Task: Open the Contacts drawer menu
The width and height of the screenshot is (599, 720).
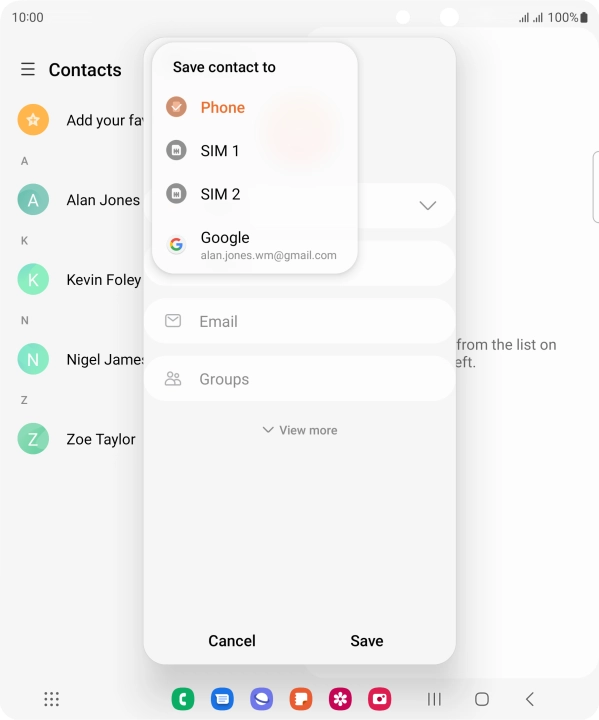Action: [28, 69]
